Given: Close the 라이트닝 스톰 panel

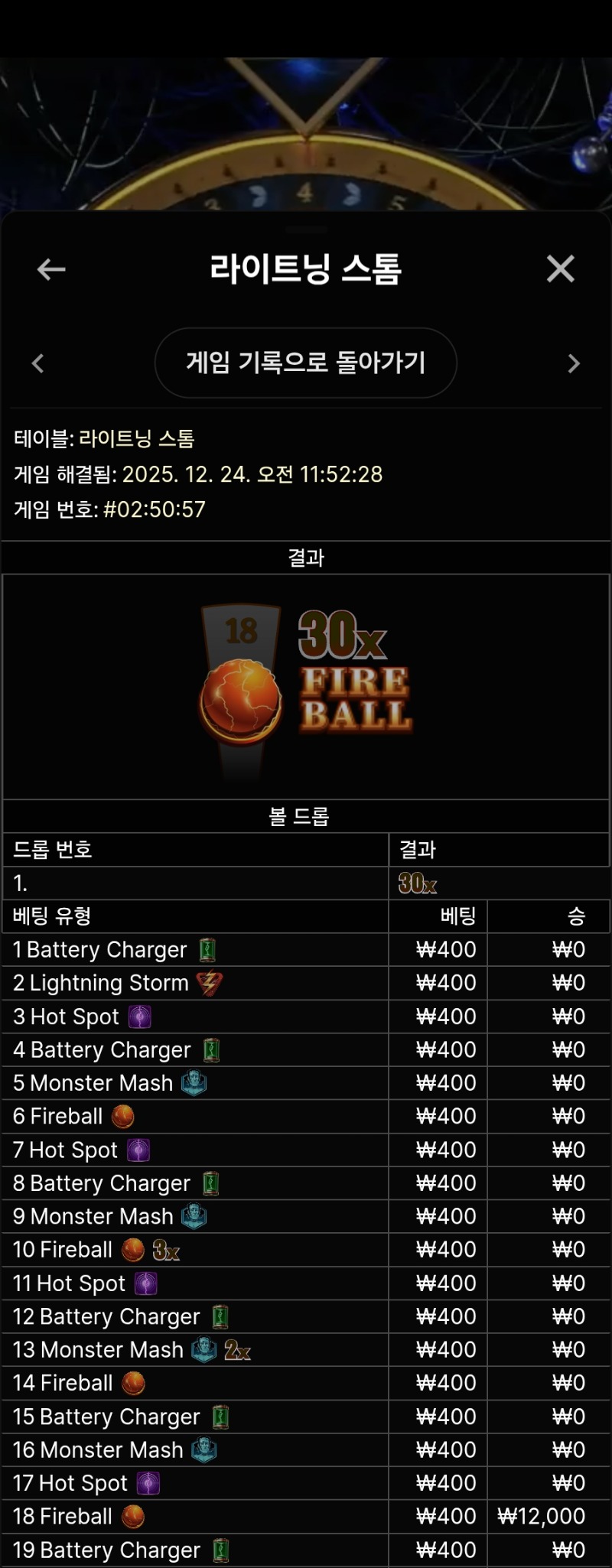Looking at the screenshot, I should [x=560, y=268].
